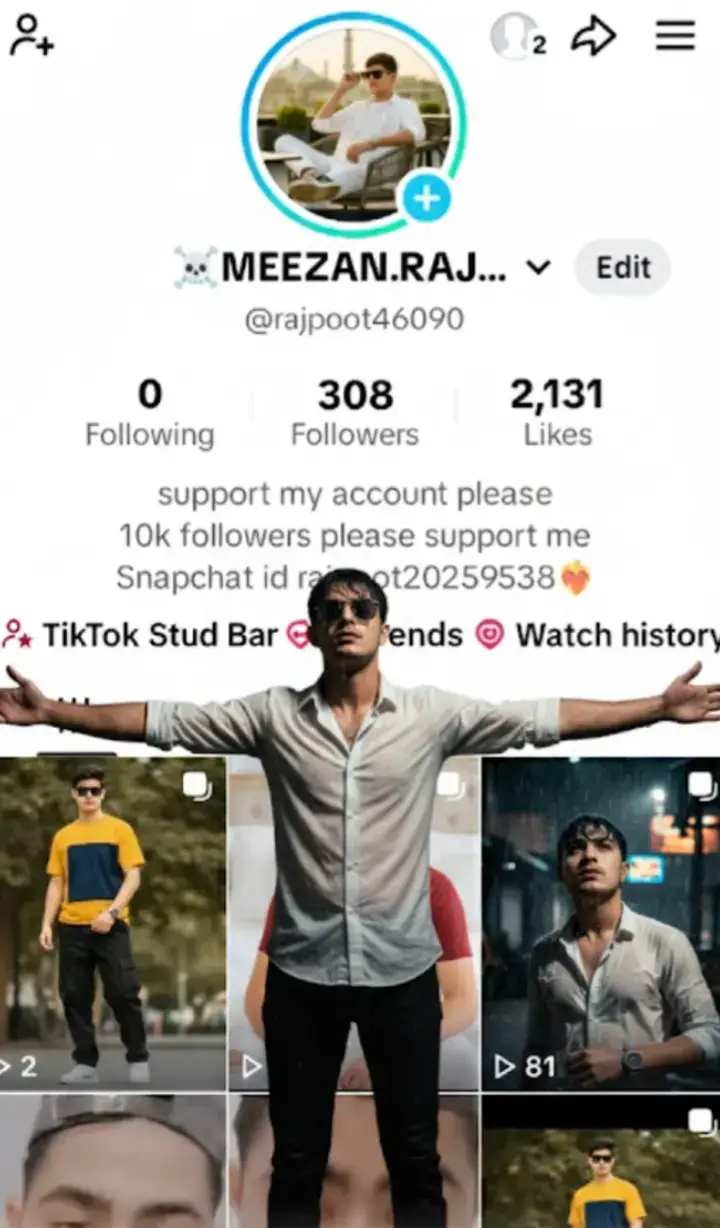Tap the plus badge on the profile picture

click(426, 198)
